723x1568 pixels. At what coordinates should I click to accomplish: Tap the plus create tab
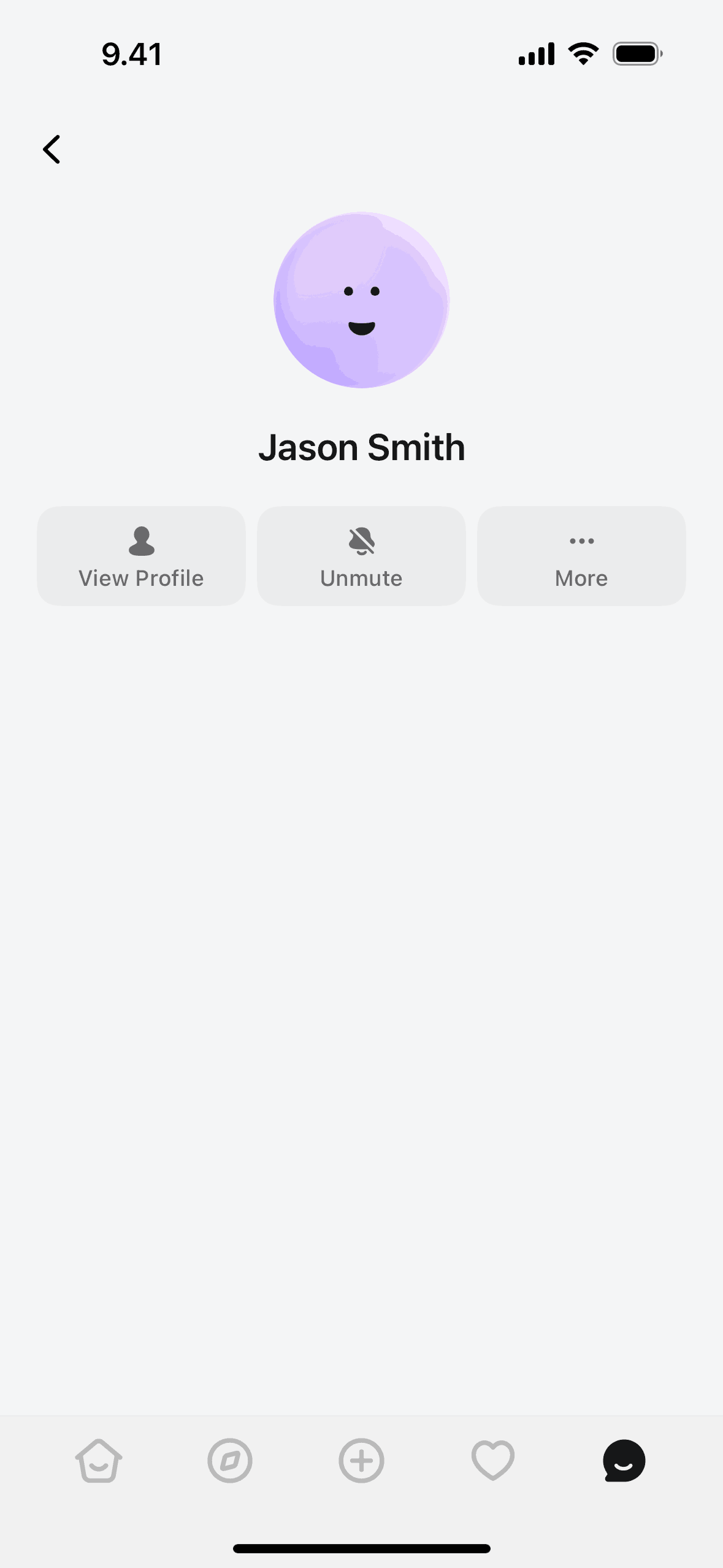(361, 1461)
